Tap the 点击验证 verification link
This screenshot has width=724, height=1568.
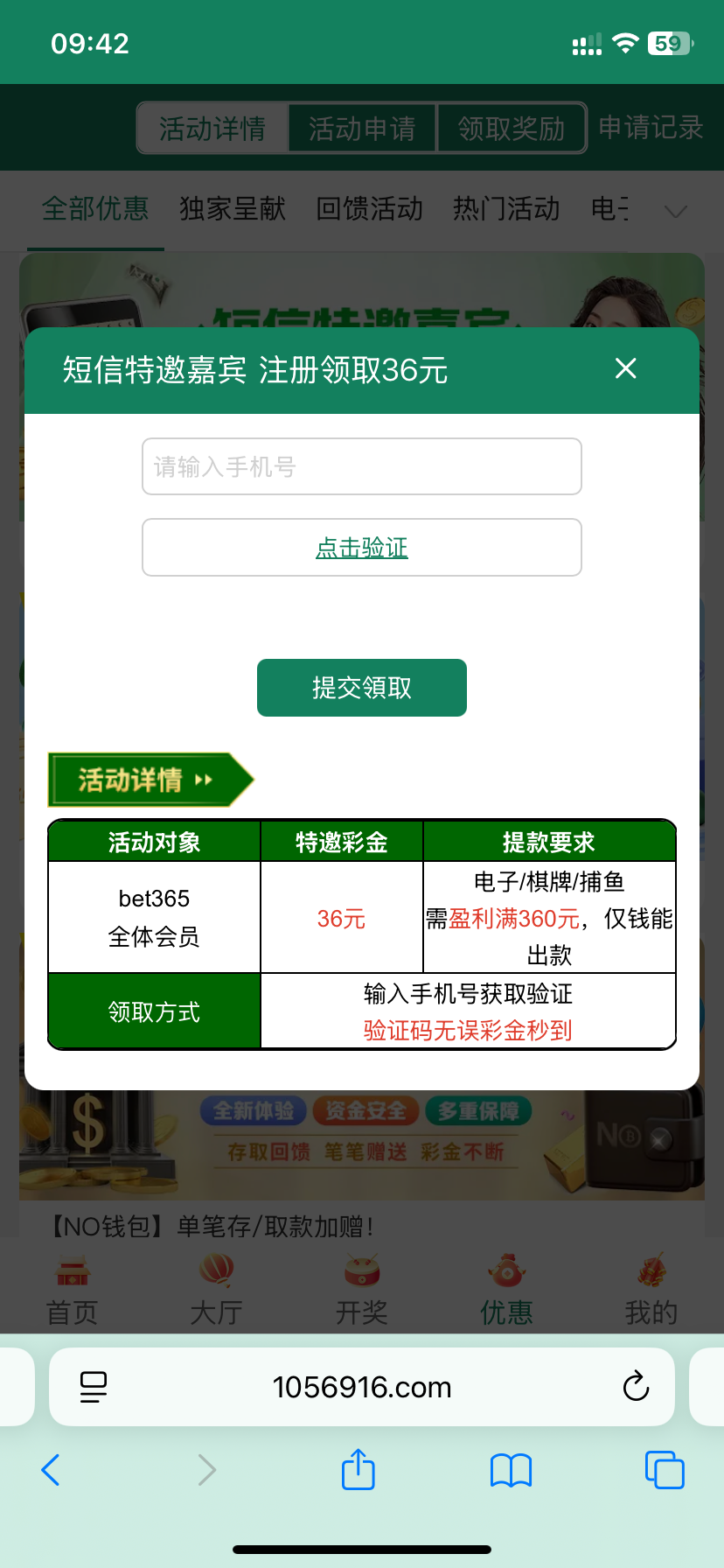pyautogui.click(x=361, y=548)
